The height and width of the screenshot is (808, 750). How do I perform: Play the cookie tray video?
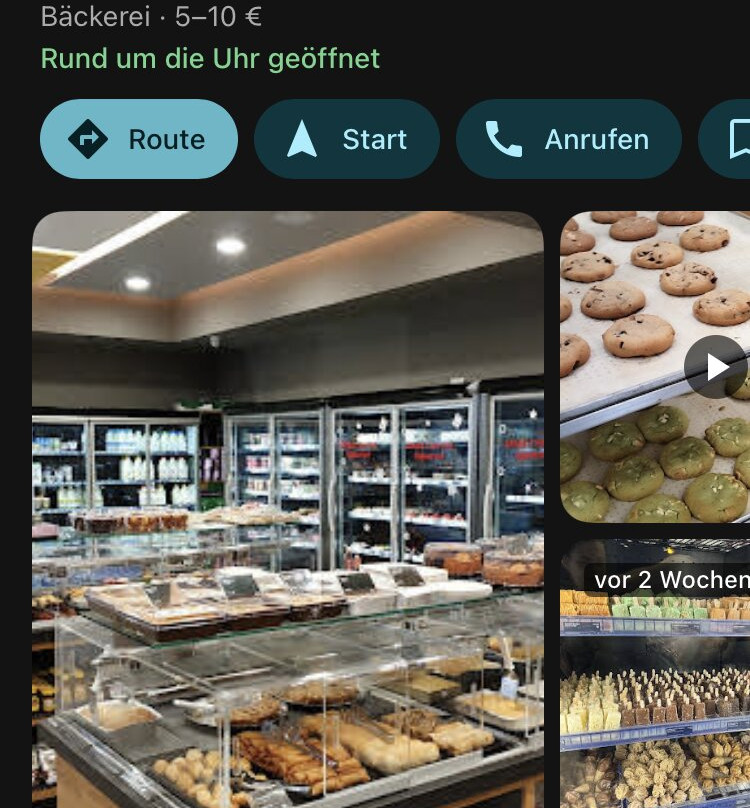[x=715, y=367]
